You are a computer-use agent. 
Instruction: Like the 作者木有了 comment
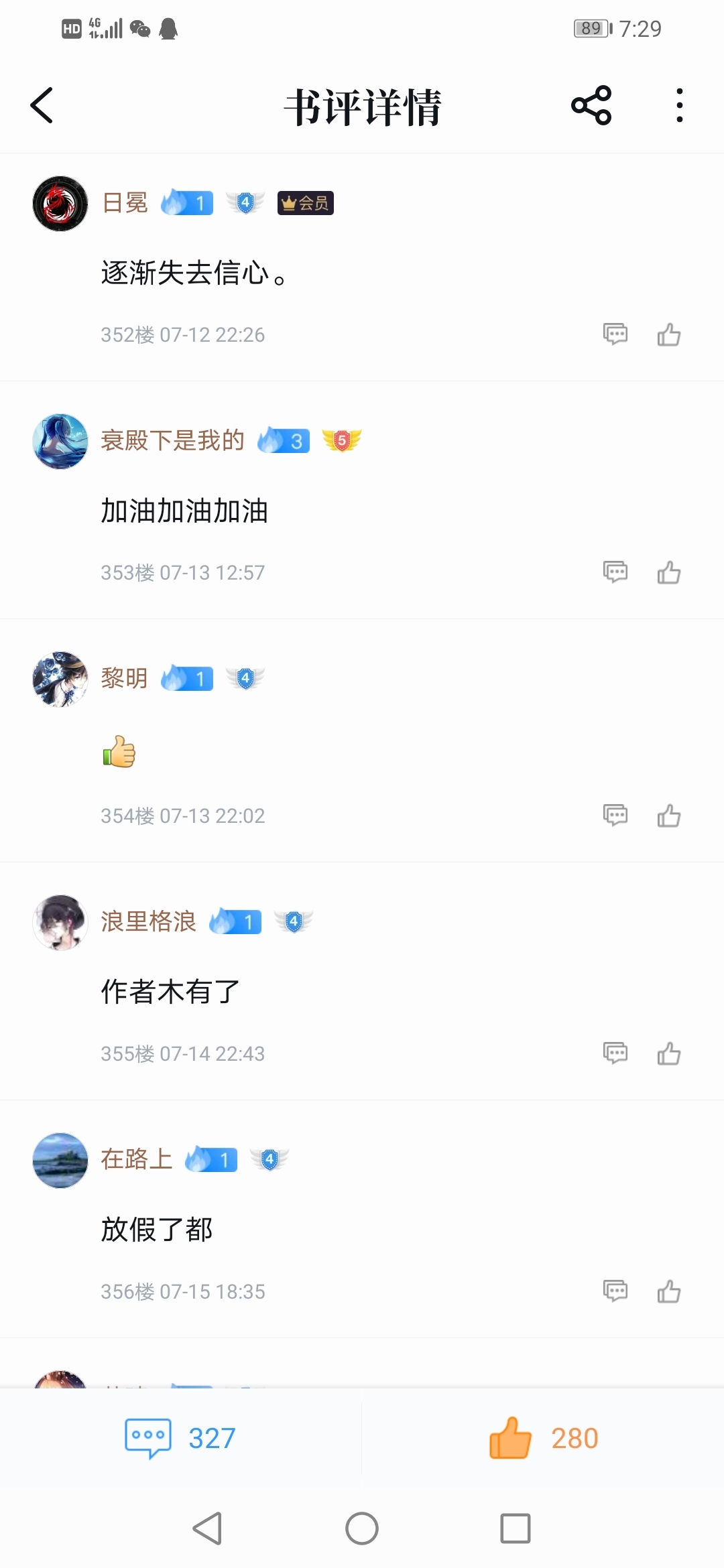click(x=669, y=1053)
